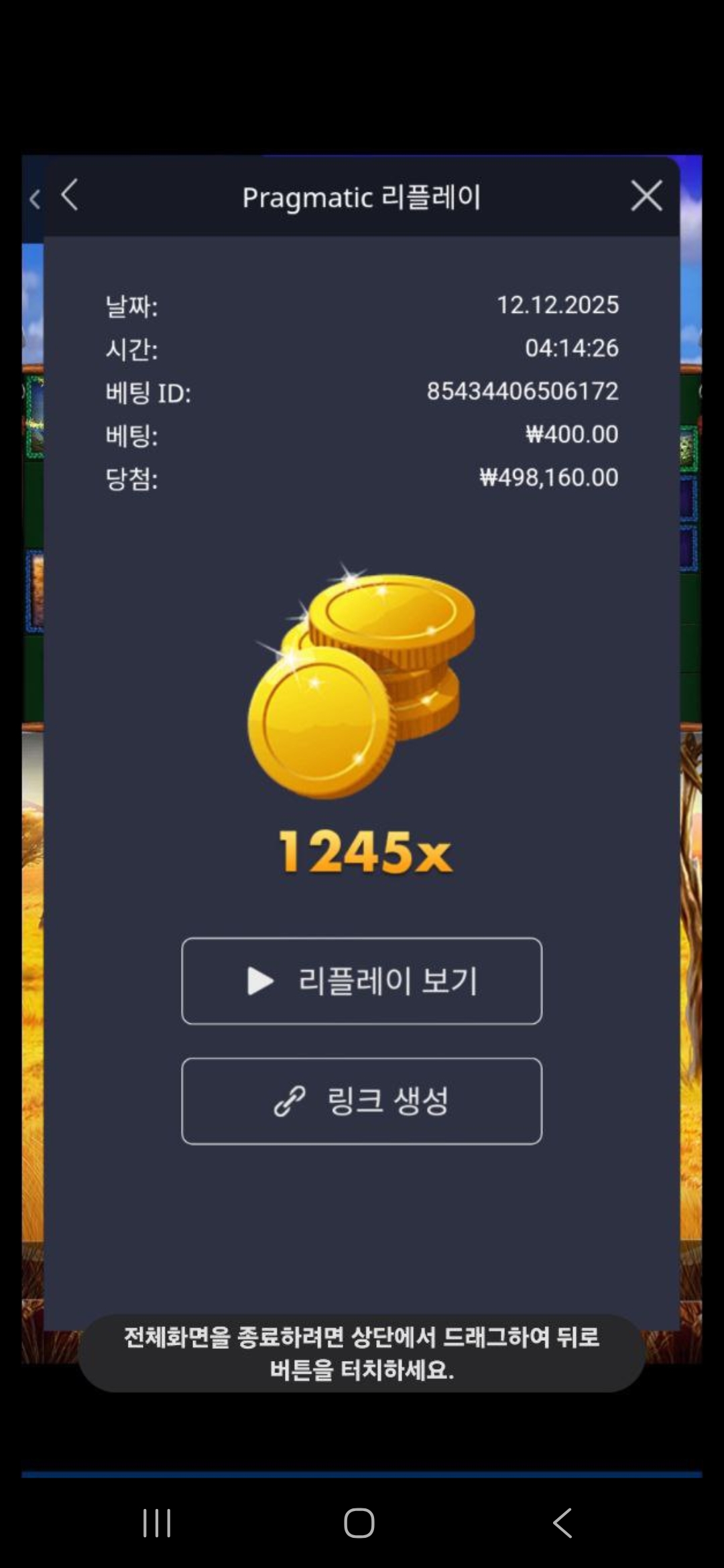Go to the home screen
Viewport: 724px width, 1568px height.
359,1522
